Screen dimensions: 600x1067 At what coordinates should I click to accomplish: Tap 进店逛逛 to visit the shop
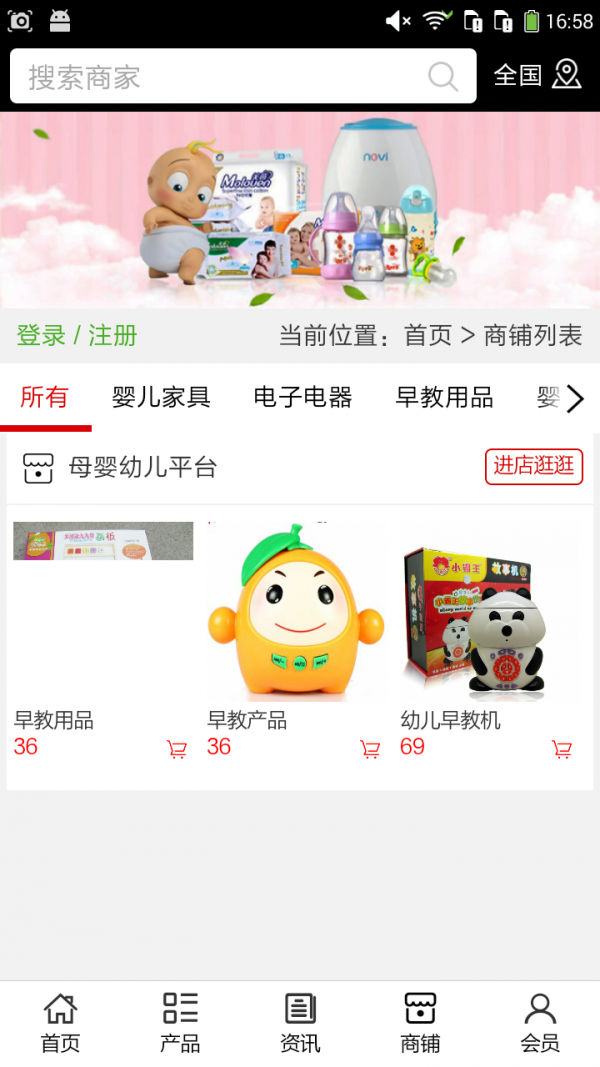534,465
